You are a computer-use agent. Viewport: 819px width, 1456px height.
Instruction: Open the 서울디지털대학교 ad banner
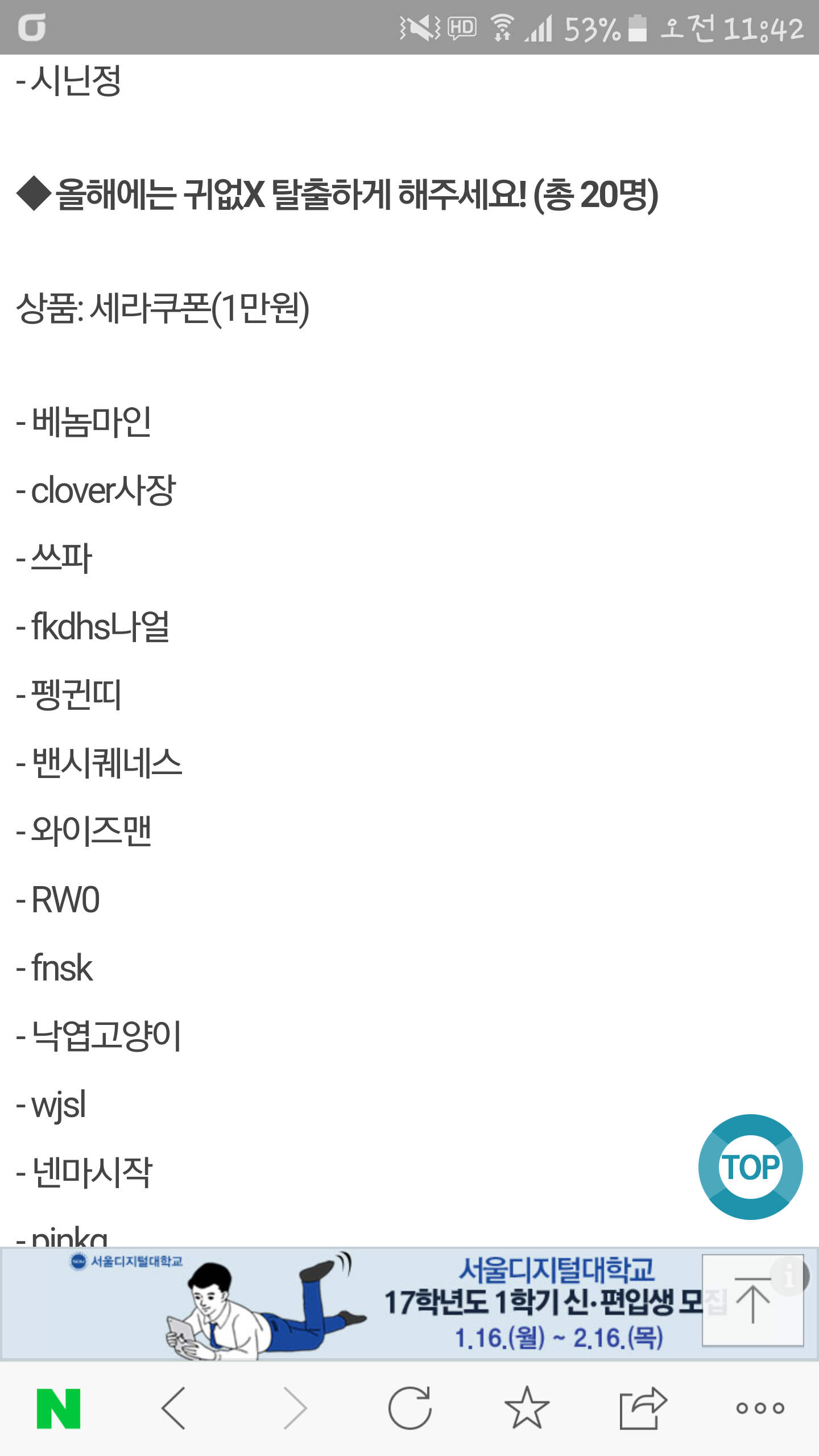tap(398, 1304)
